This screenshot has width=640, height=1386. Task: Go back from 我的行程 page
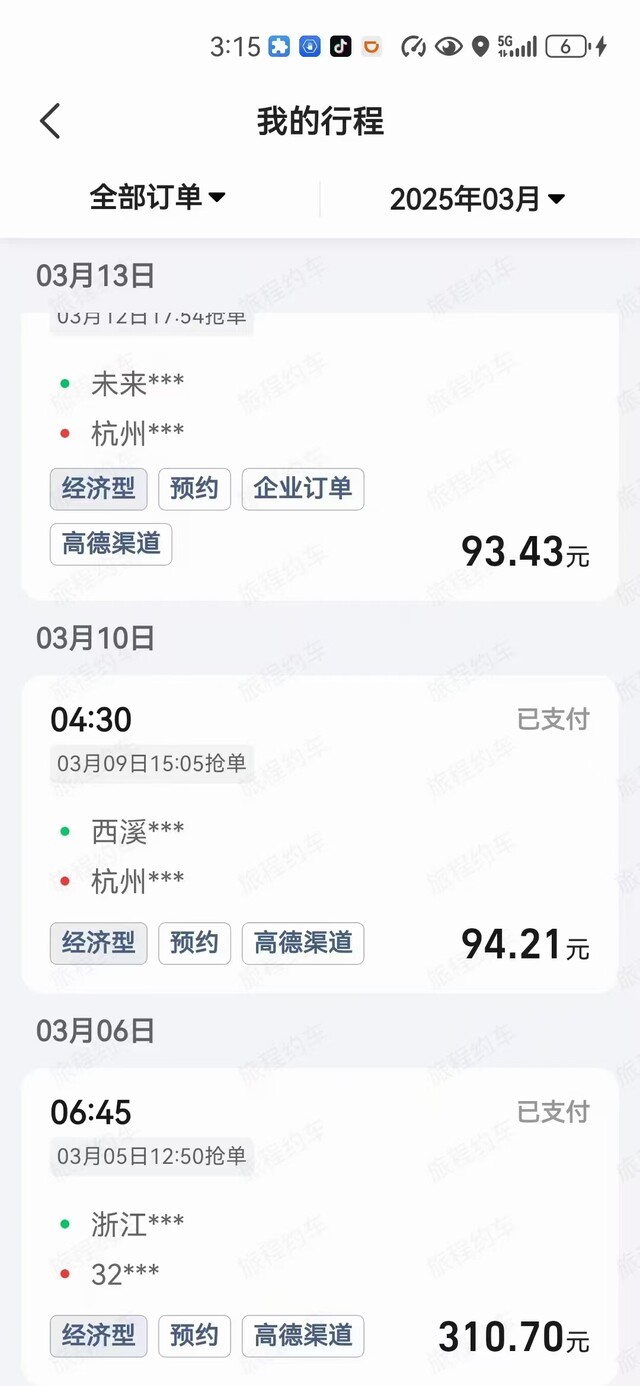point(50,121)
